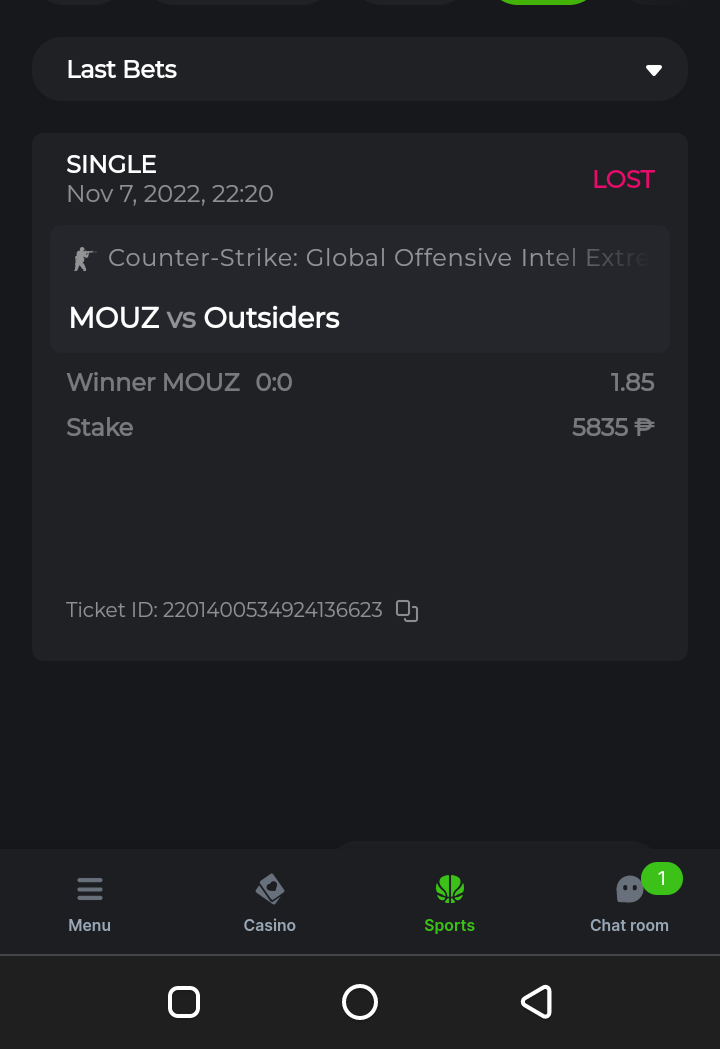Copy the ticket ID
720x1049 pixels.
[407, 611]
